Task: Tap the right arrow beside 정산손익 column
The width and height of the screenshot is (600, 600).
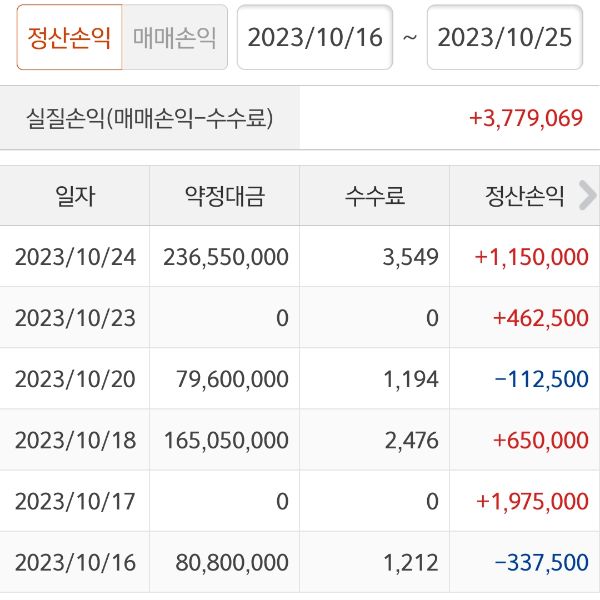Action: 586,196
